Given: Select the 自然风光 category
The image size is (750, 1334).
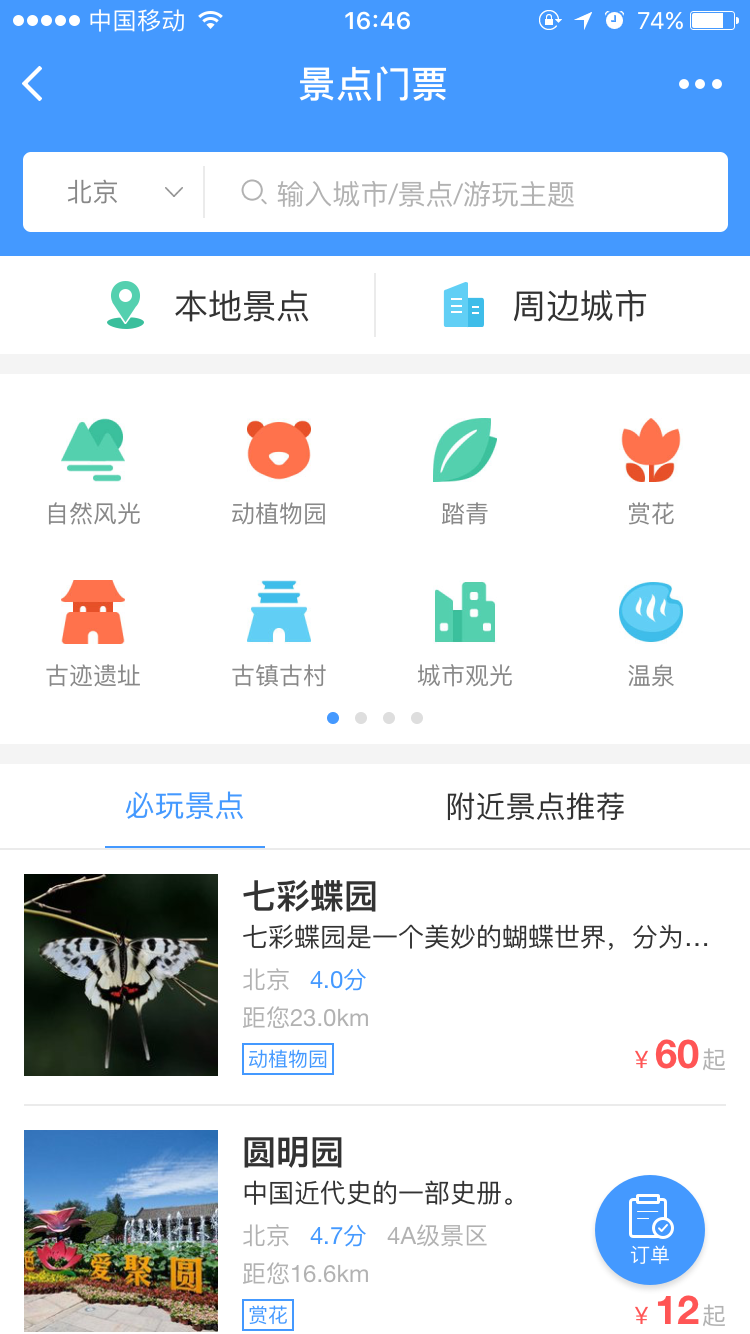Looking at the screenshot, I should pyautogui.click(x=93, y=470).
